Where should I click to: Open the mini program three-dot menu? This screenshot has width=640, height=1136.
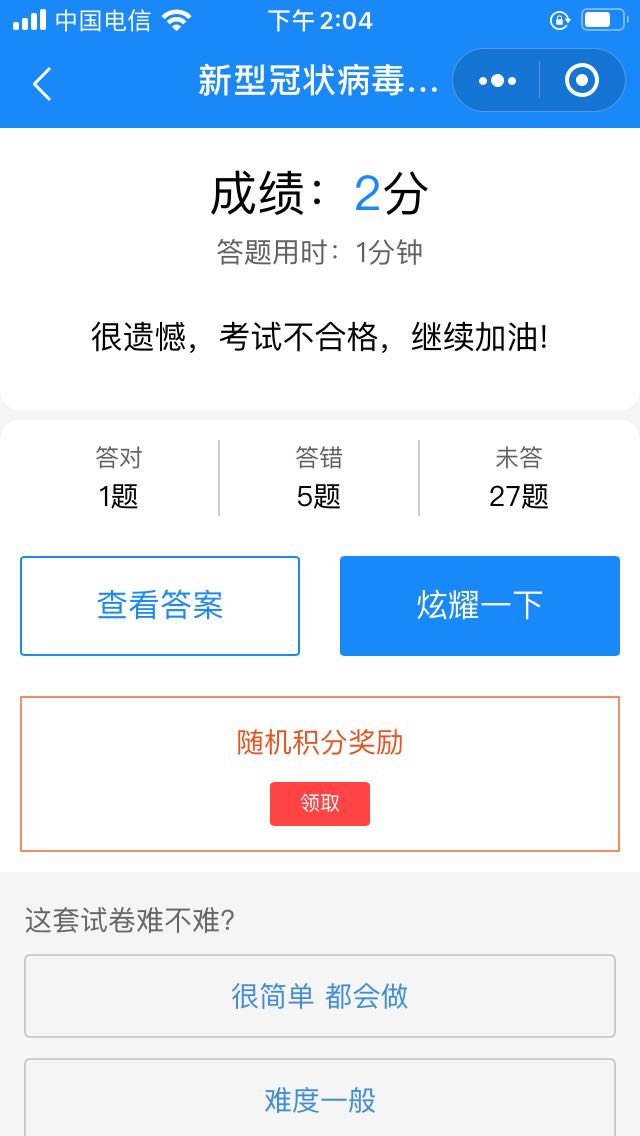click(497, 80)
